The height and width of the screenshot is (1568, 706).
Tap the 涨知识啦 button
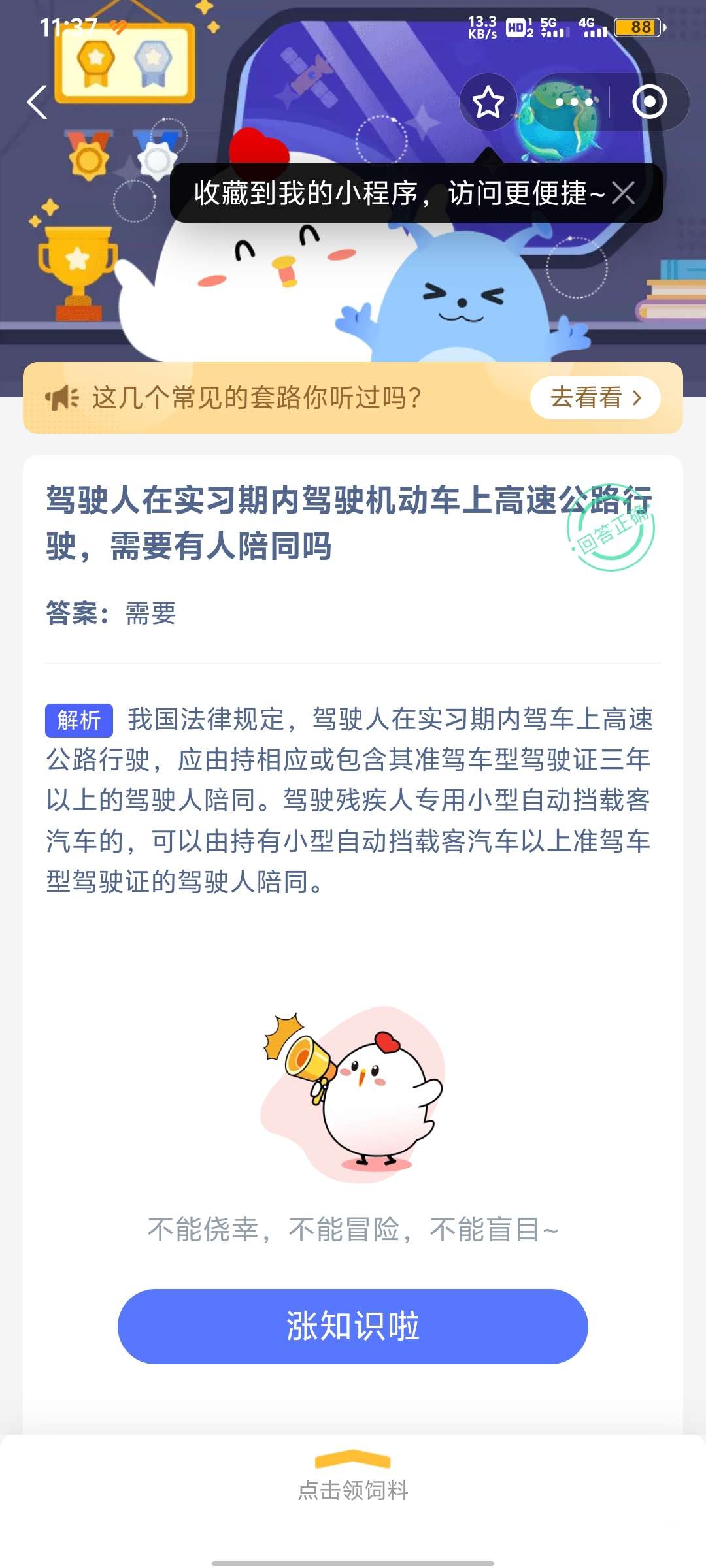coord(353,1326)
